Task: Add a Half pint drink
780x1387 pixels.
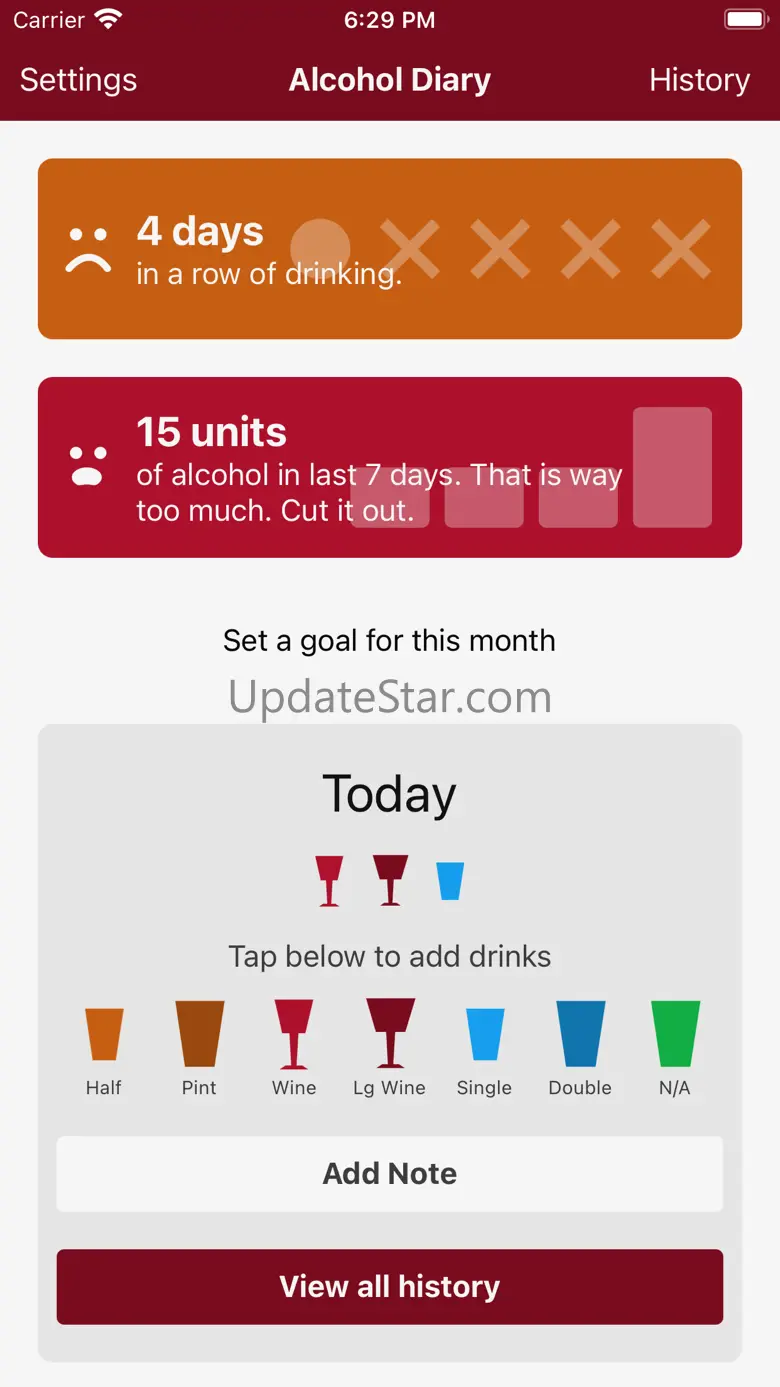Action: [x=104, y=1049]
